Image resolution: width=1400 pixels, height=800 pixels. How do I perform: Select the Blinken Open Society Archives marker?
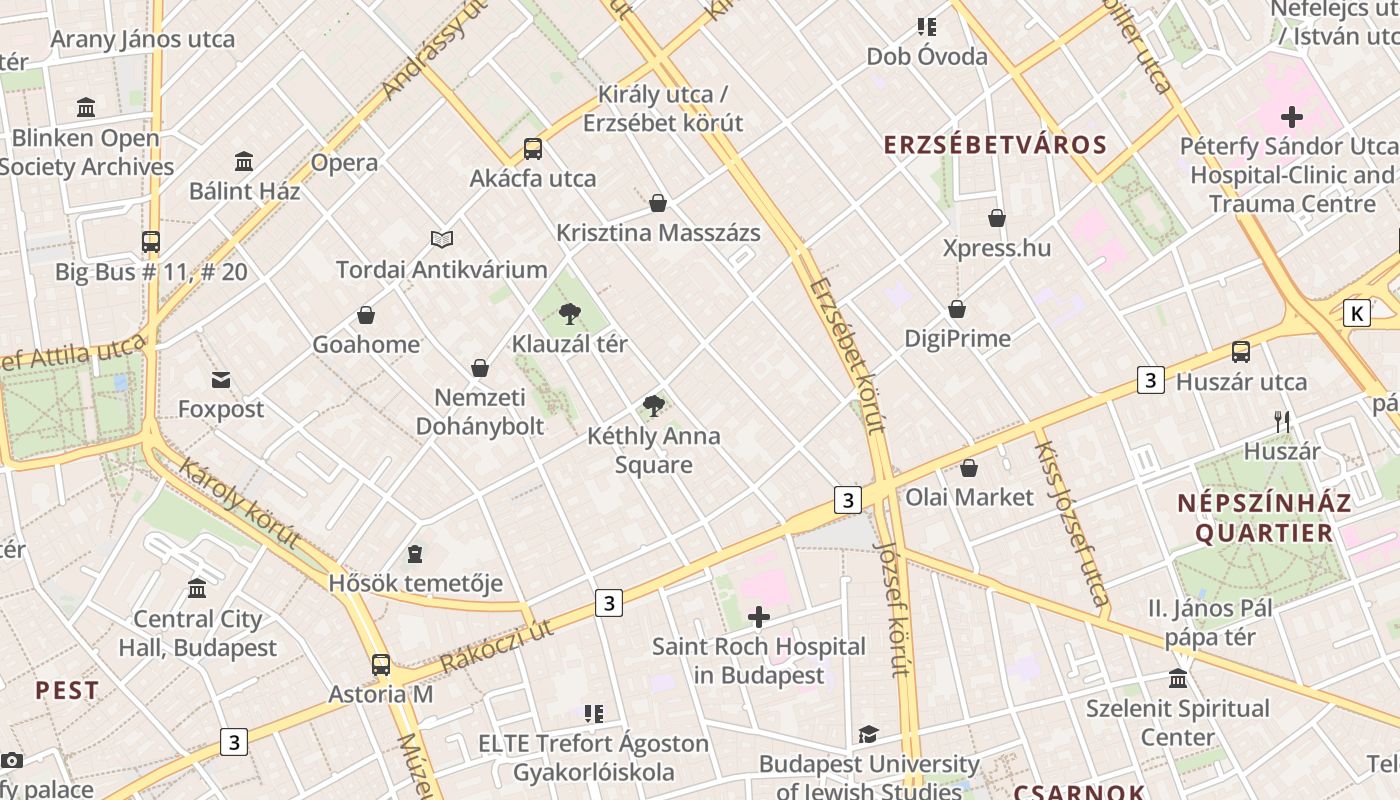[x=86, y=108]
